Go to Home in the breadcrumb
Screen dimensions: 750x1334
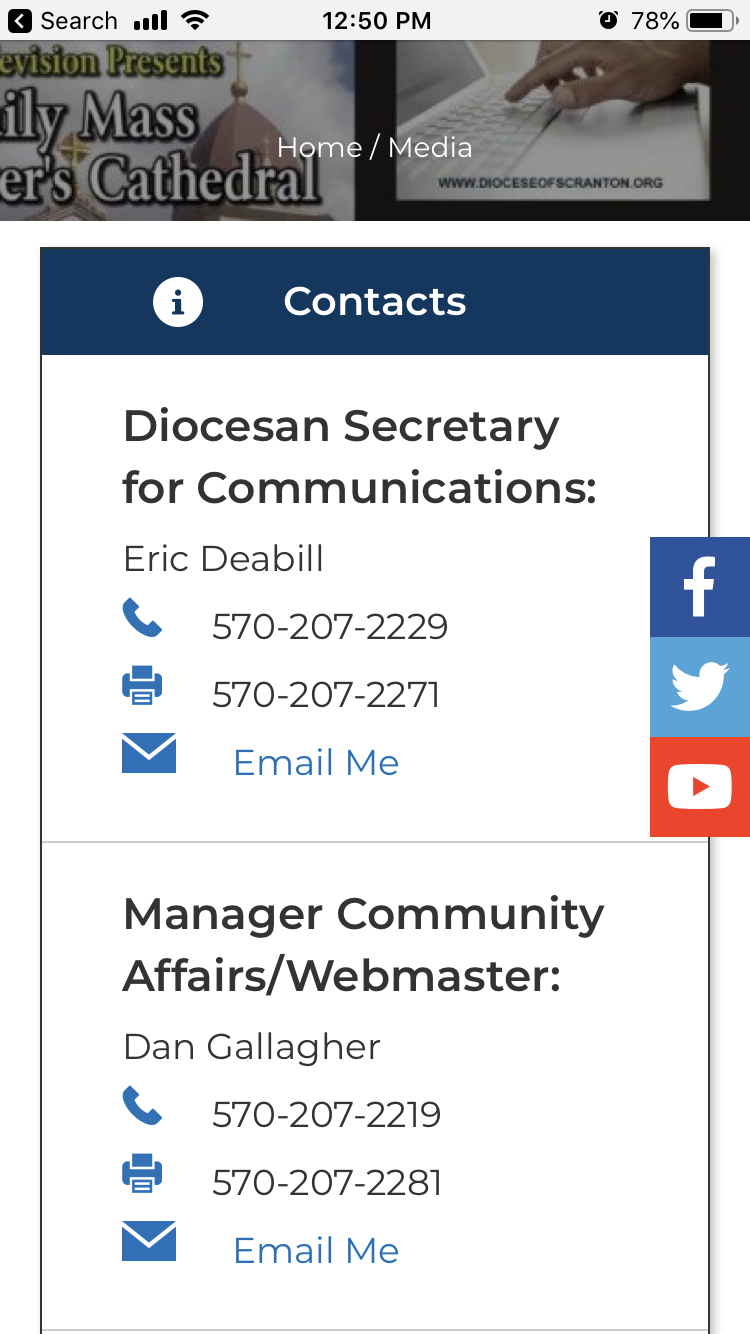[319, 147]
